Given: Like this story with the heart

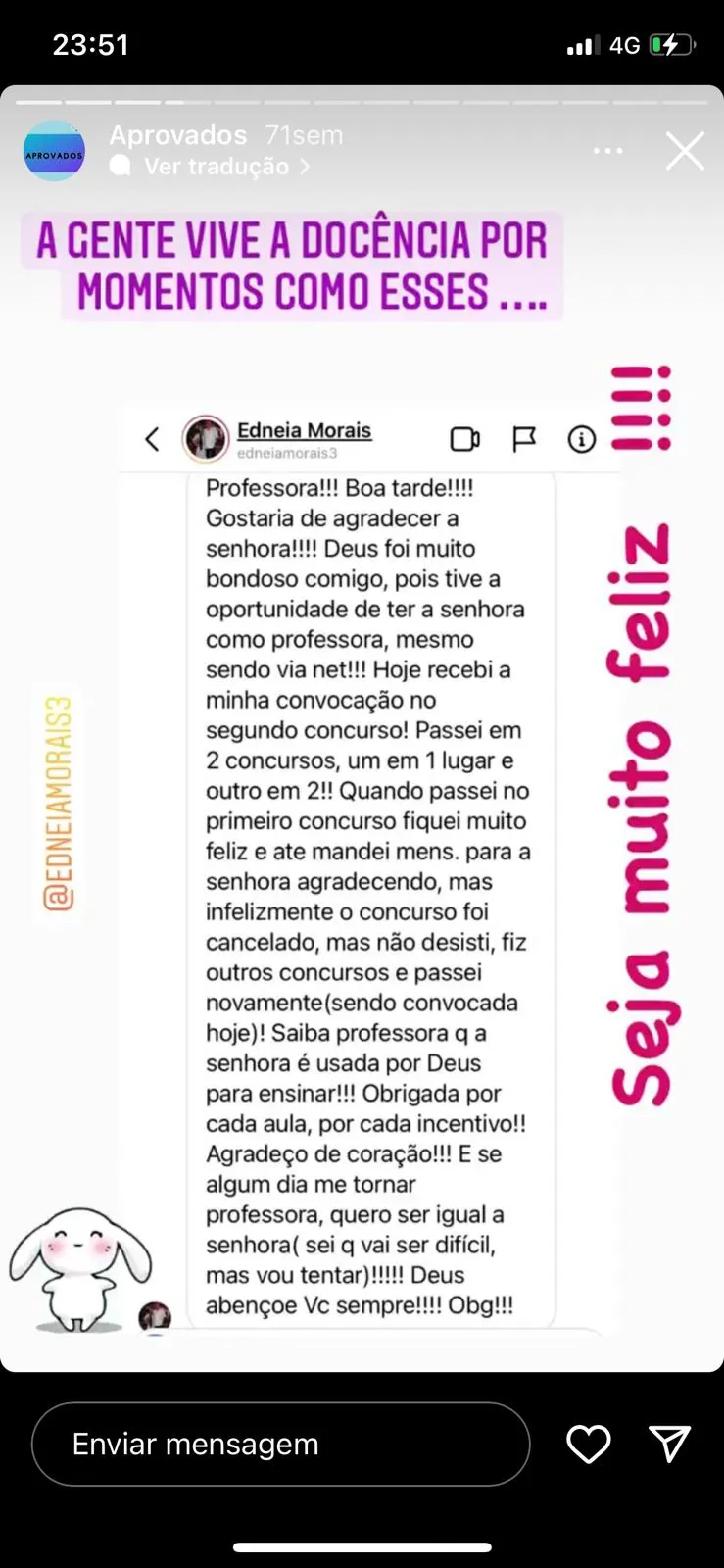Looking at the screenshot, I should pos(589,1444).
